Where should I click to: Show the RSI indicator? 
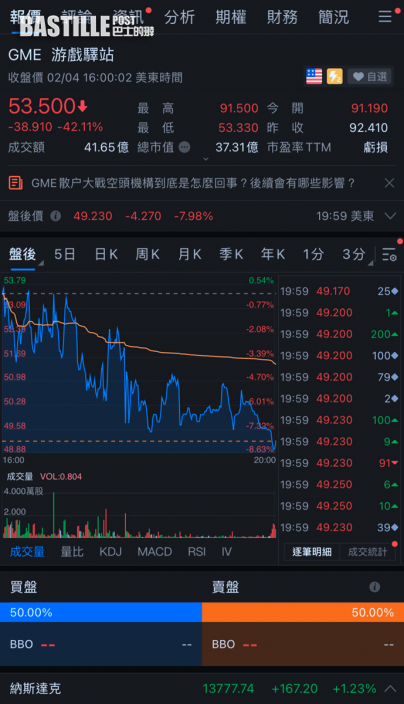click(197, 552)
